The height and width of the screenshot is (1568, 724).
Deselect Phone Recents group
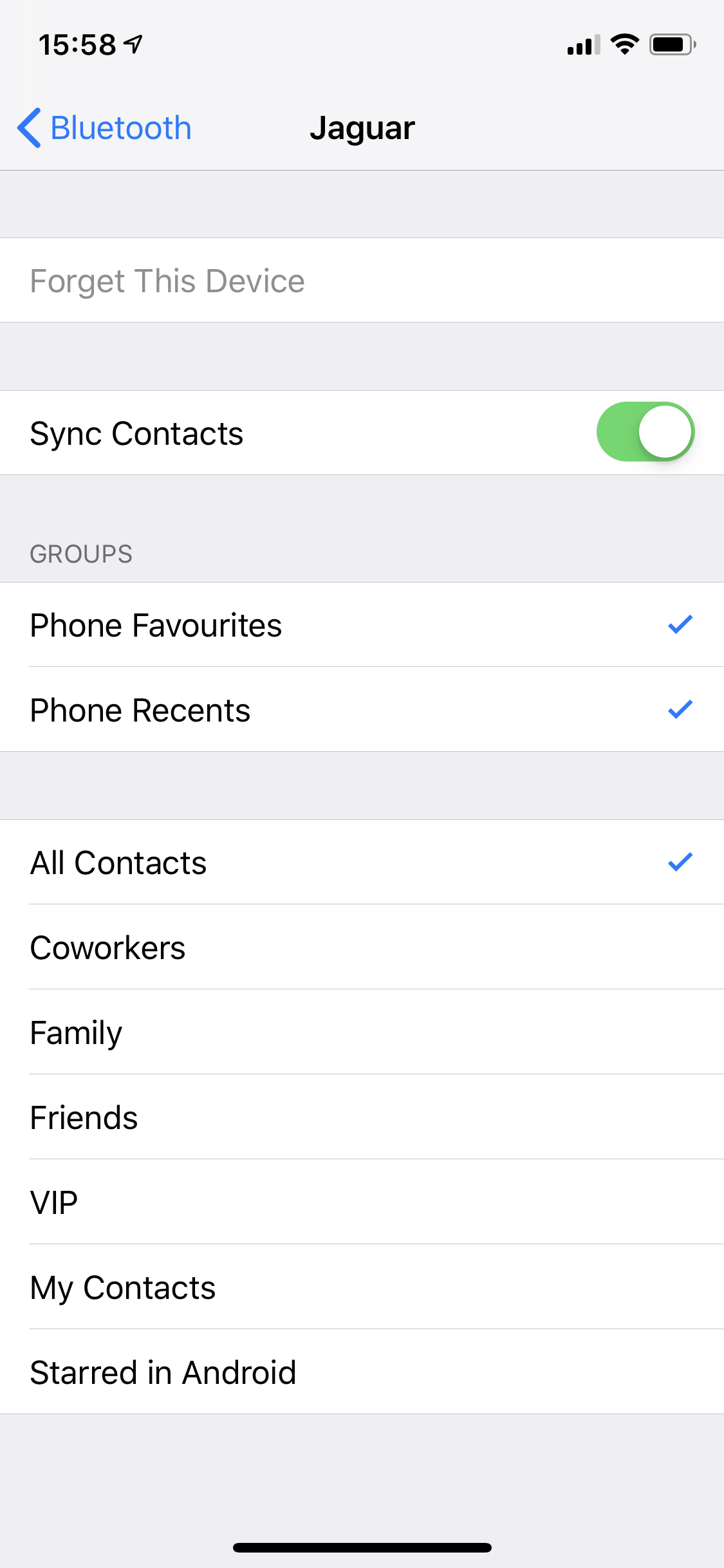click(x=362, y=710)
